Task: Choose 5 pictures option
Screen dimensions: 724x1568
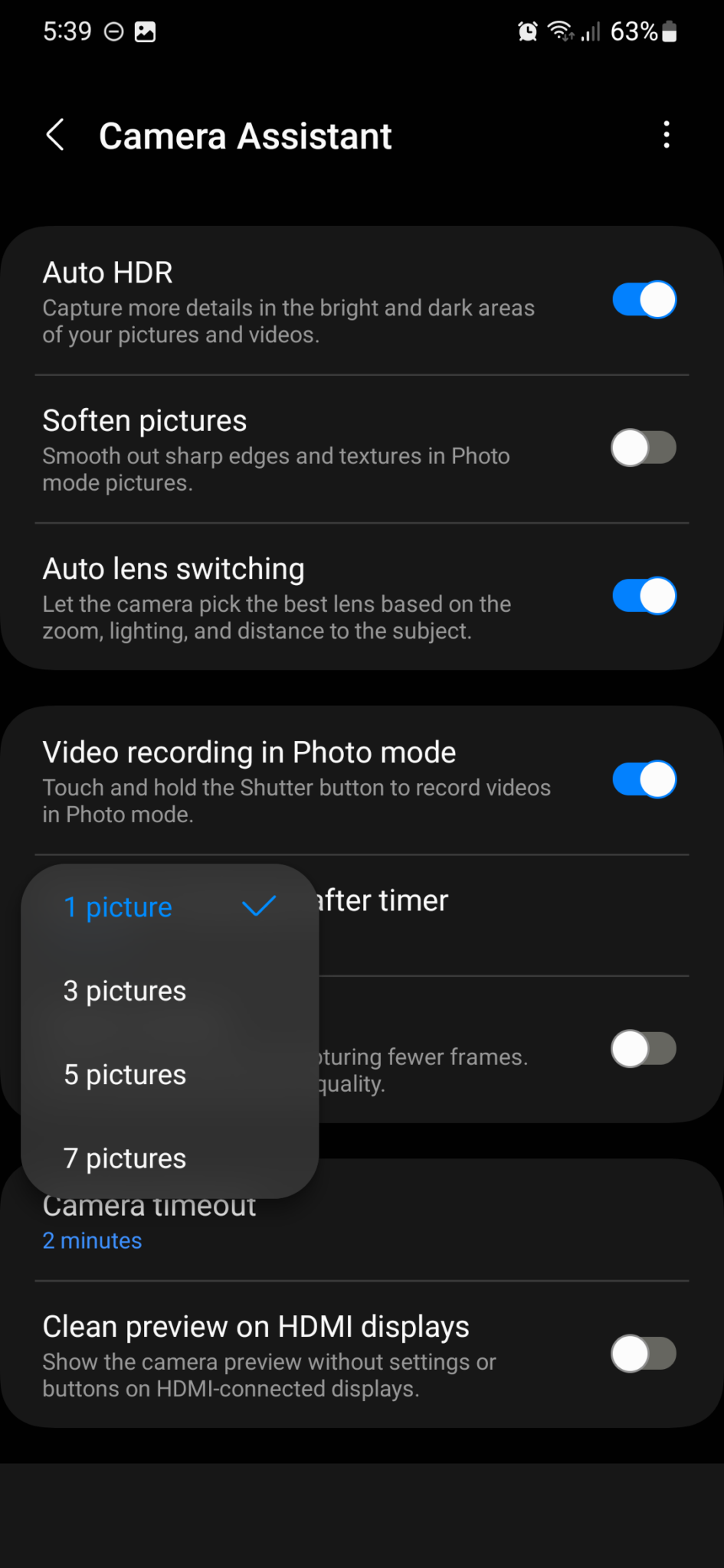Action: pyautogui.click(x=124, y=1074)
